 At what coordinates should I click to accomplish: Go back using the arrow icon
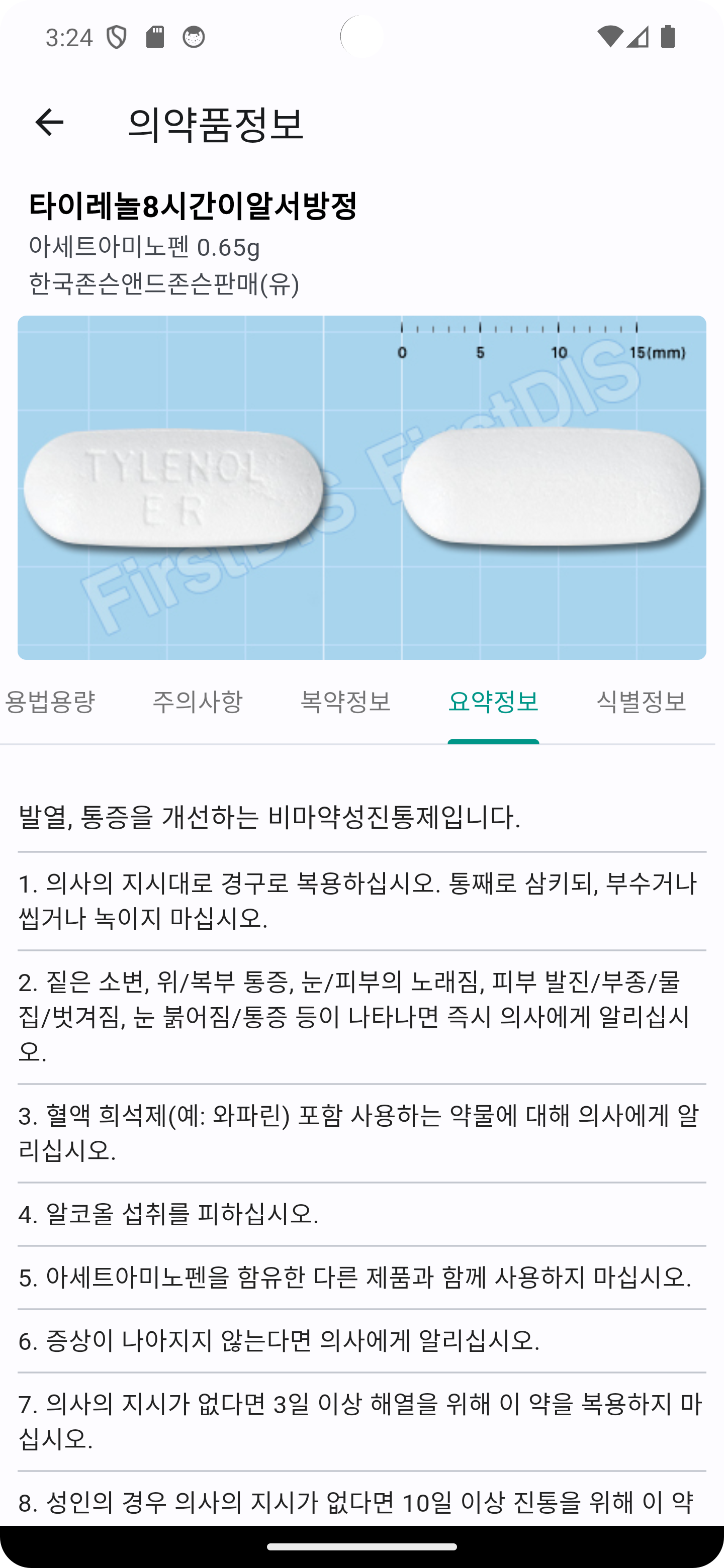click(x=49, y=122)
